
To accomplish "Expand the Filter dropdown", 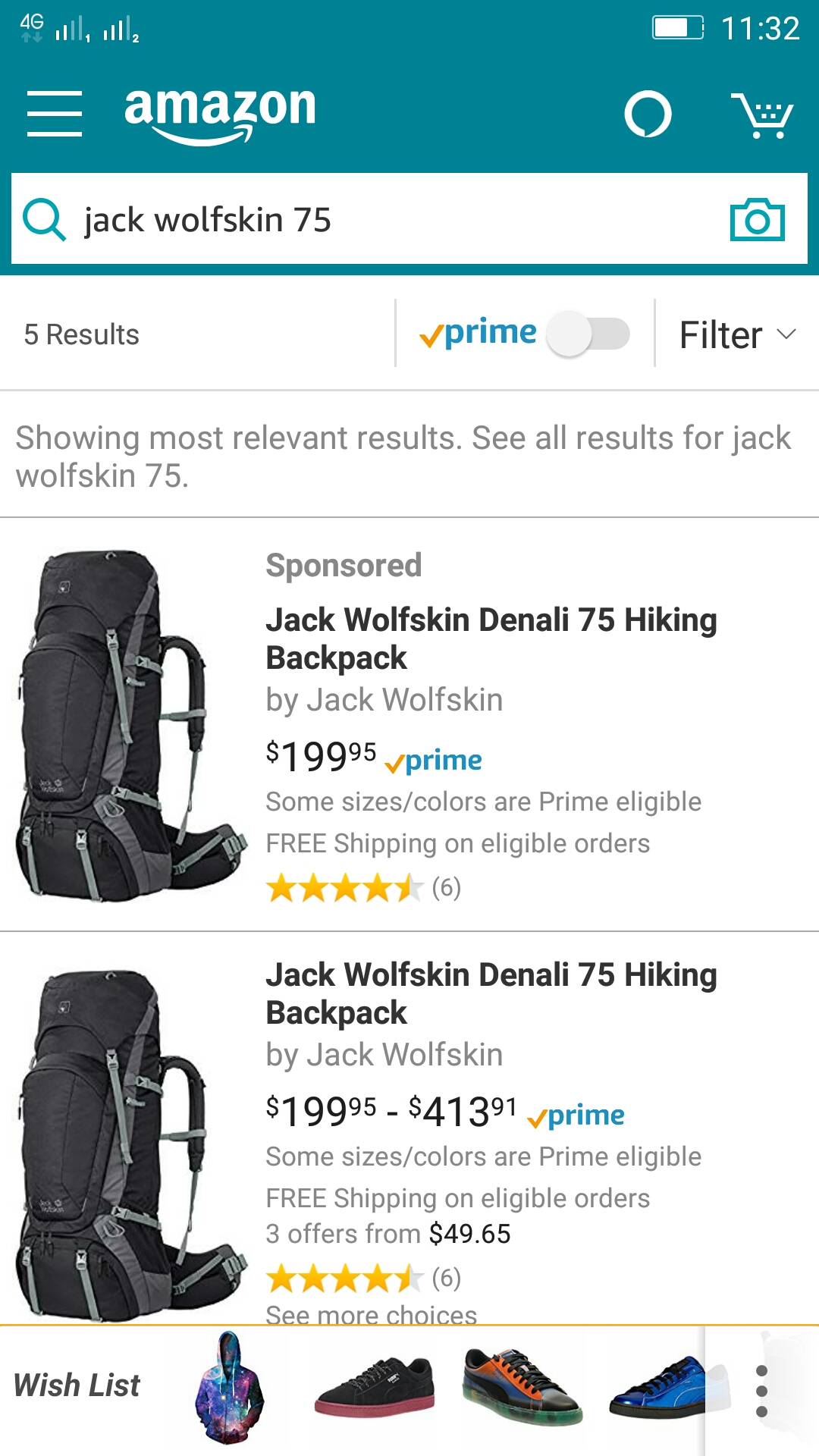I will tap(737, 334).
